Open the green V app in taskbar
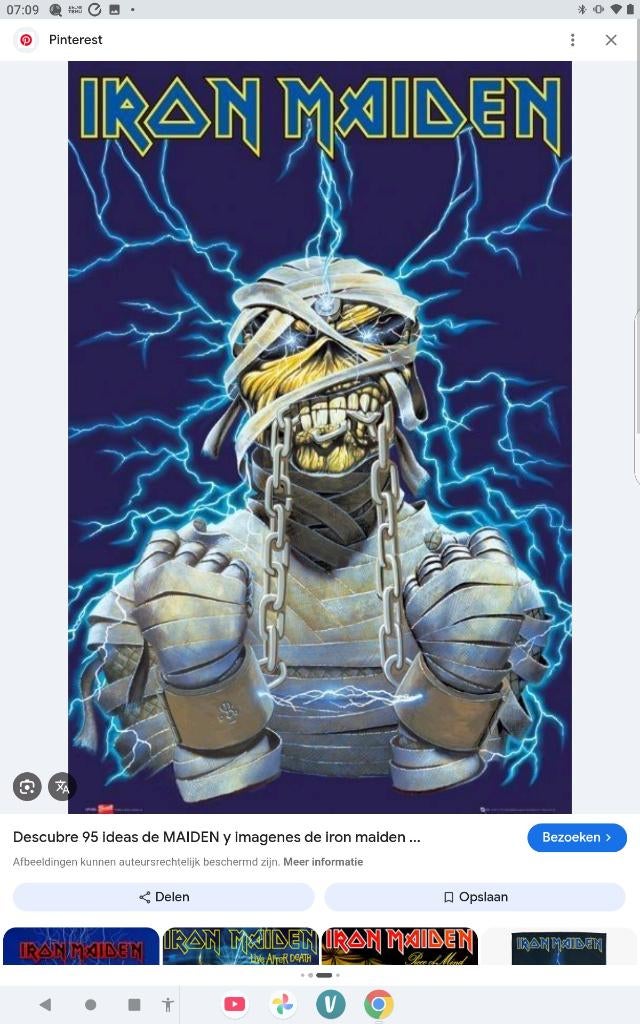This screenshot has width=640, height=1024. point(330,1004)
